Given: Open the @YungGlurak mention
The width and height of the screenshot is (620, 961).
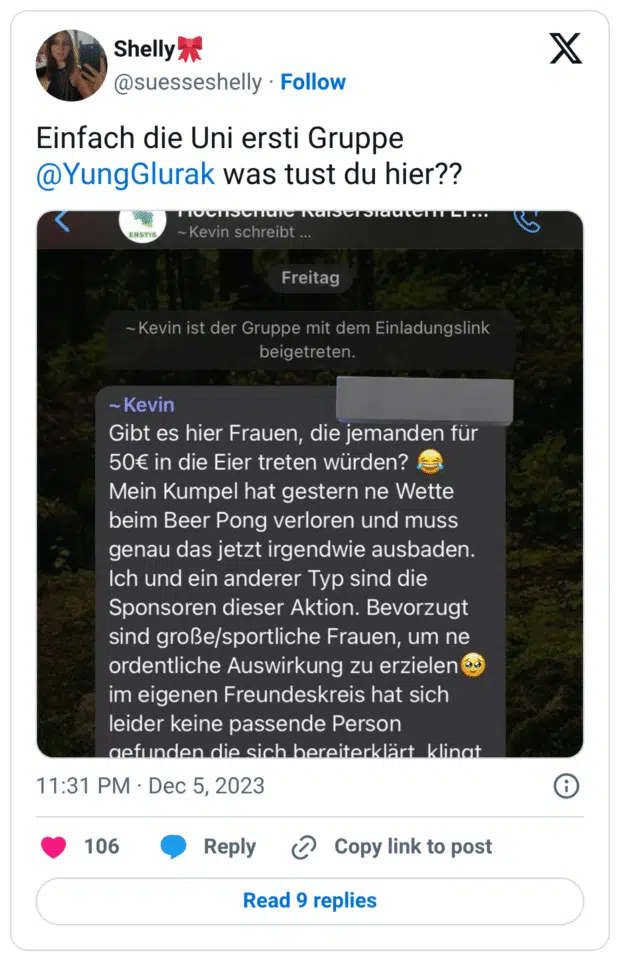Looking at the screenshot, I should pos(125,174).
